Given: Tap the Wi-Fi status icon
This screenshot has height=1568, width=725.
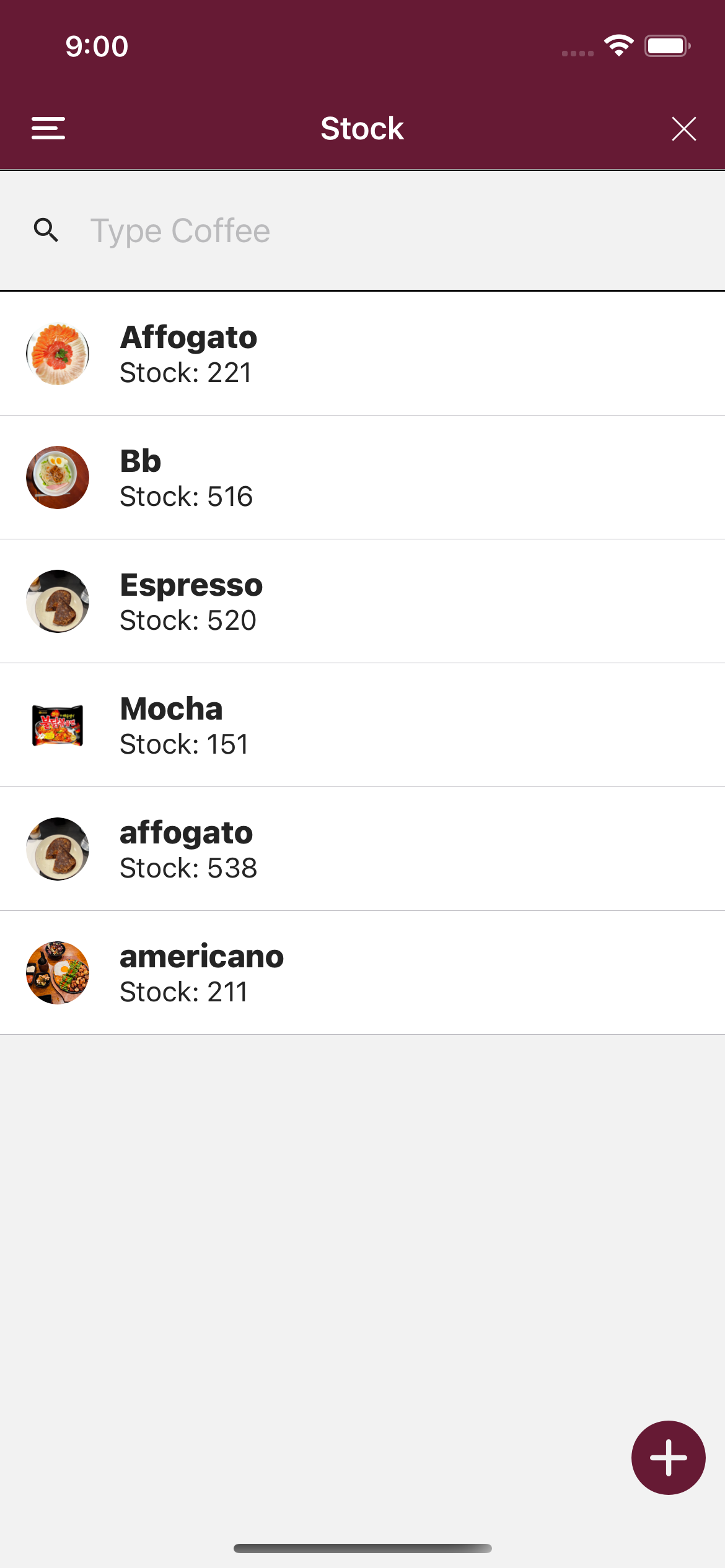Looking at the screenshot, I should coord(618,44).
